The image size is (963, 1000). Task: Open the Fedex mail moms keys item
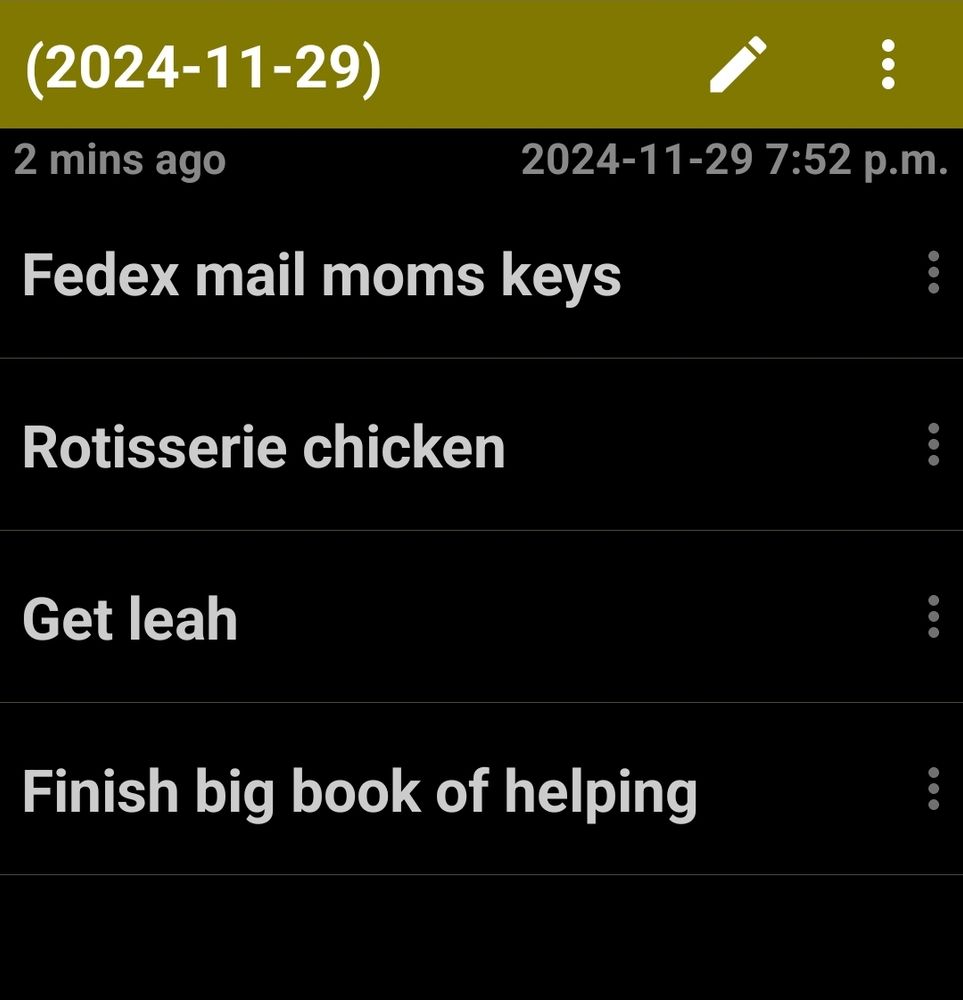click(322, 275)
